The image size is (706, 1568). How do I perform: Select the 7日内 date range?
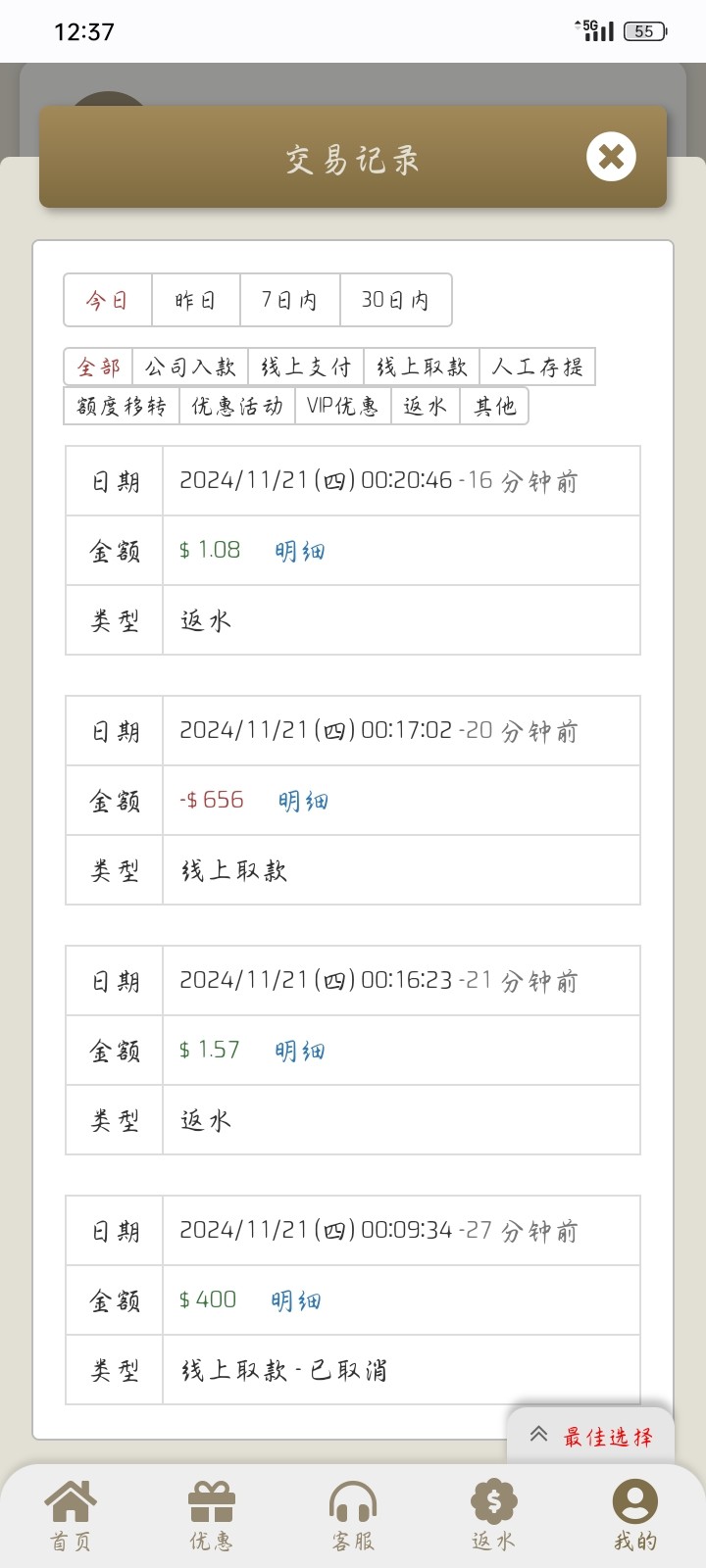pyautogui.click(x=290, y=300)
